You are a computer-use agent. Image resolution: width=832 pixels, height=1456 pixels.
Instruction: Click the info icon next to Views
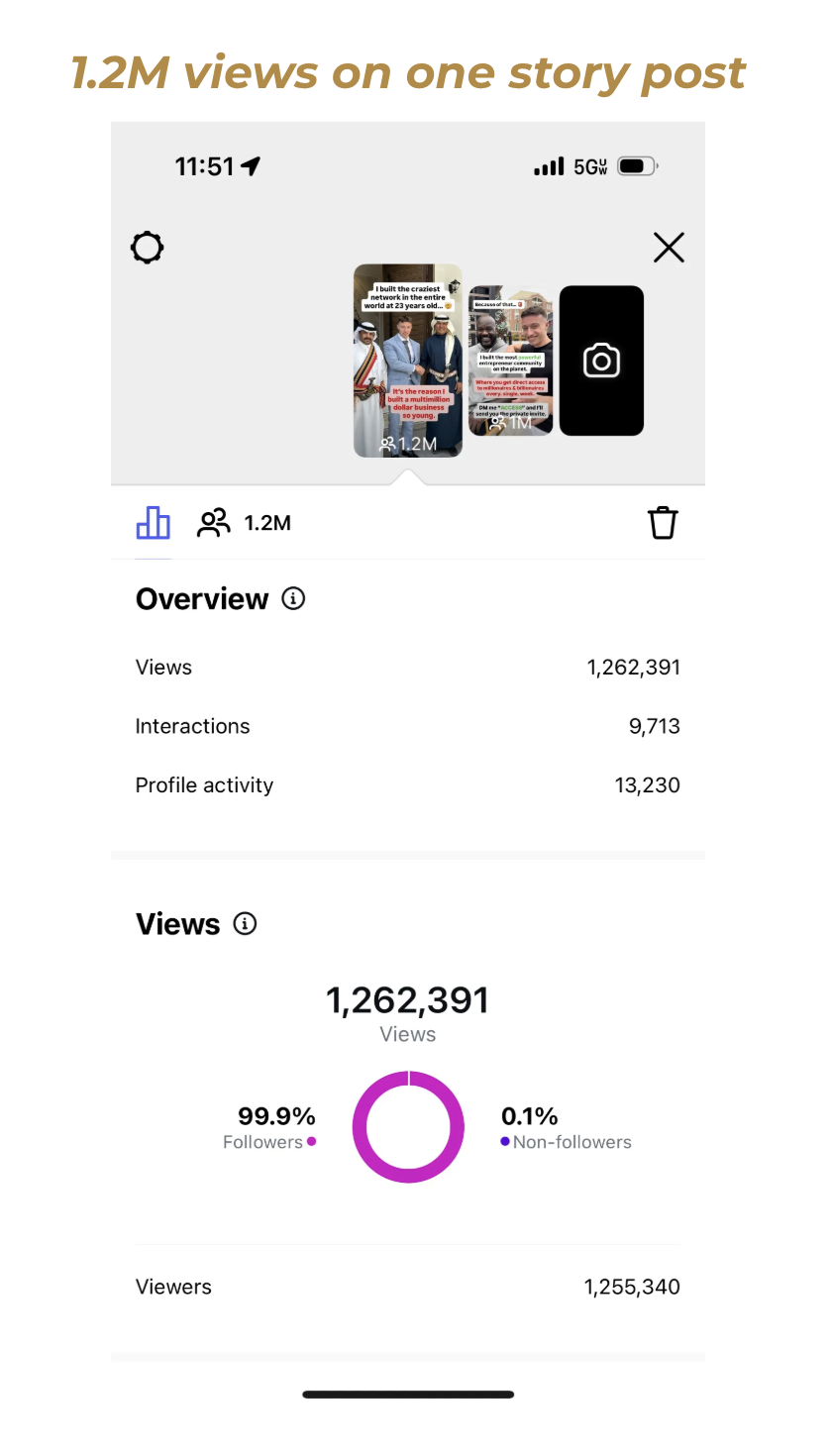click(245, 923)
